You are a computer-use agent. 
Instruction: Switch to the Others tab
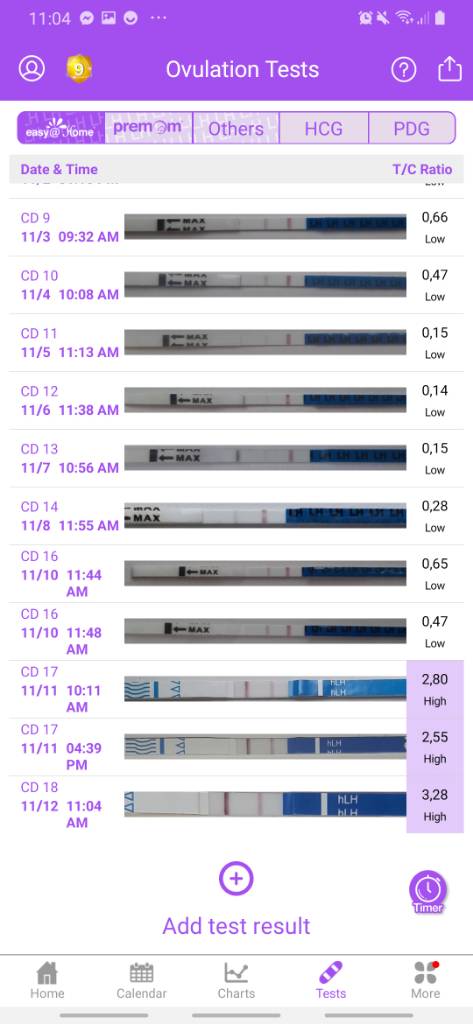(x=236, y=127)
